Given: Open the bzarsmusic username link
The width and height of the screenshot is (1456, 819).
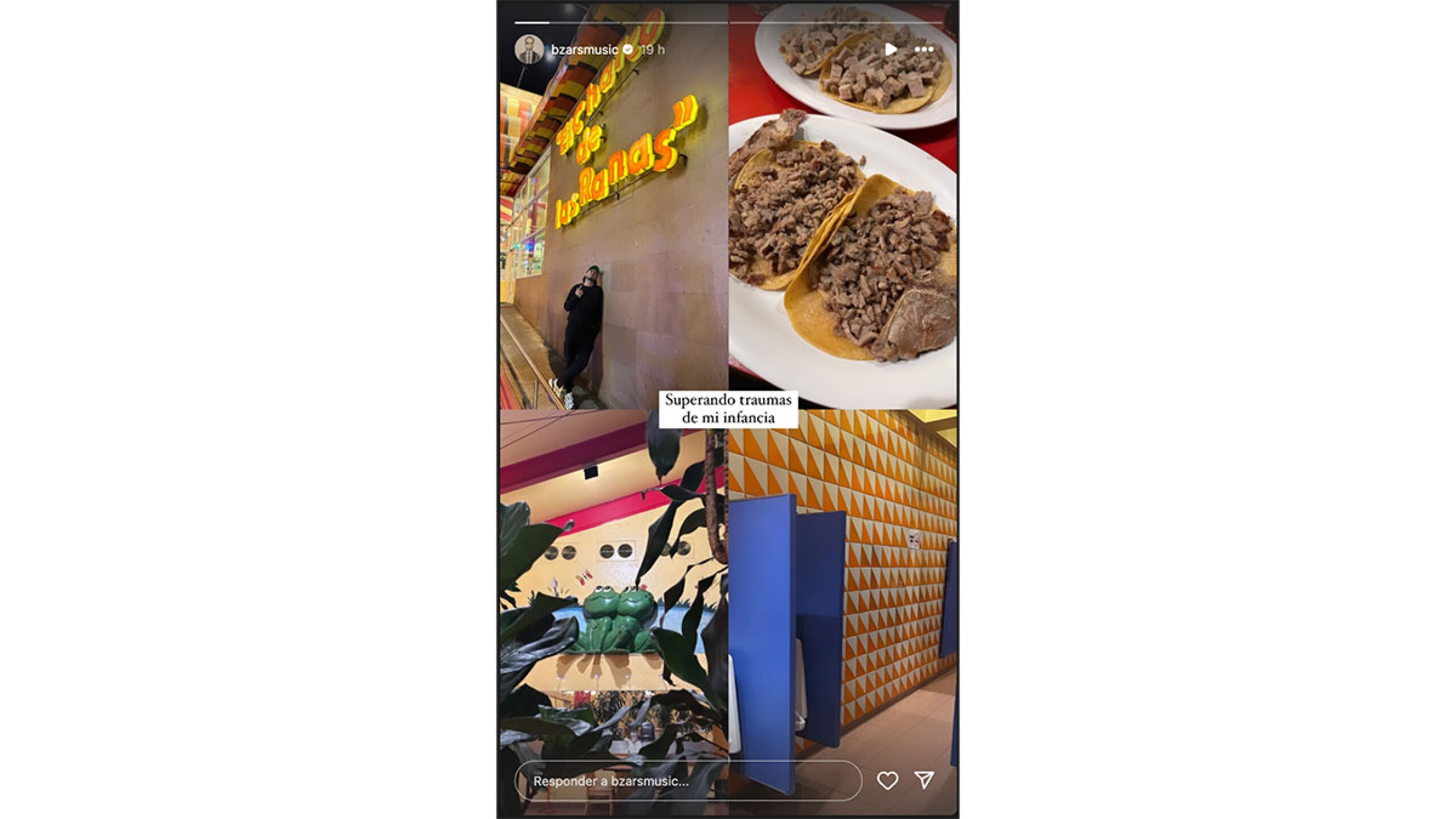Looking at the screenshot, I should (584, 50).
